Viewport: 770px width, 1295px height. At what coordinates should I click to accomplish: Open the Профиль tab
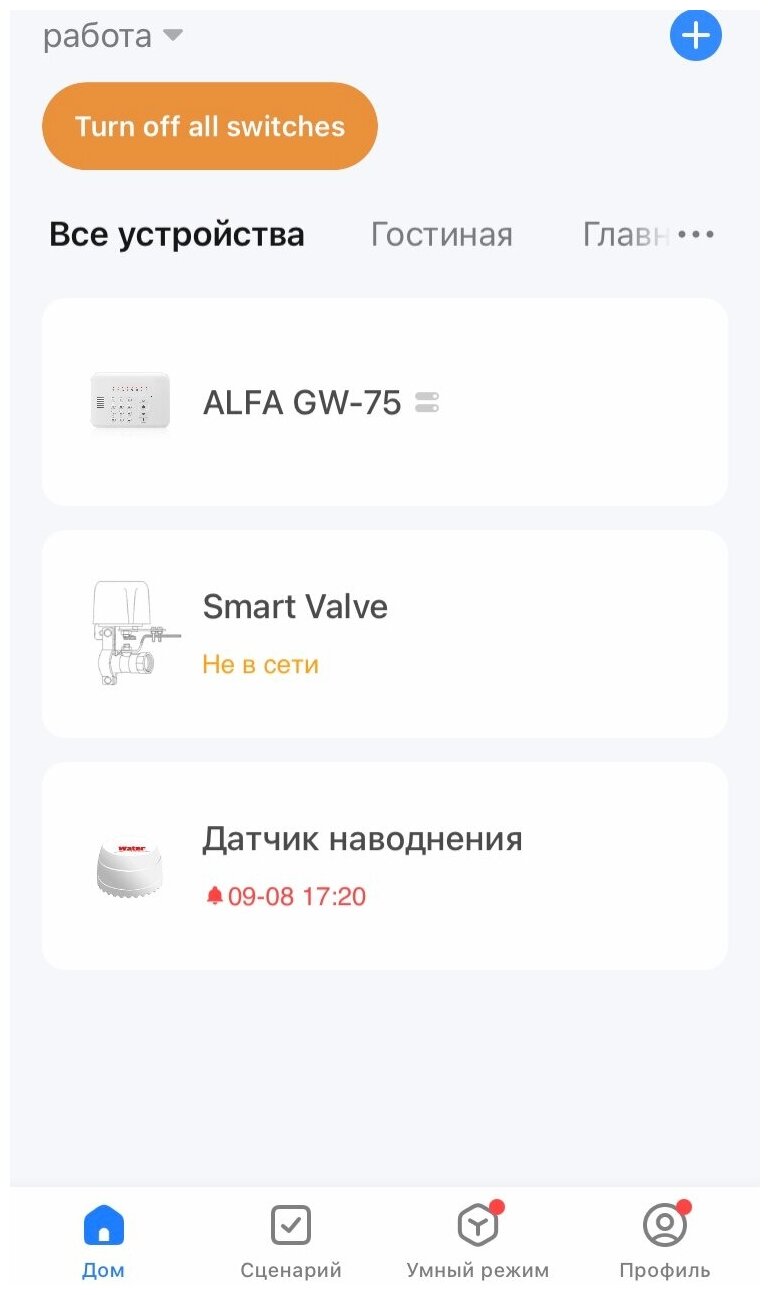[665, 1241]
